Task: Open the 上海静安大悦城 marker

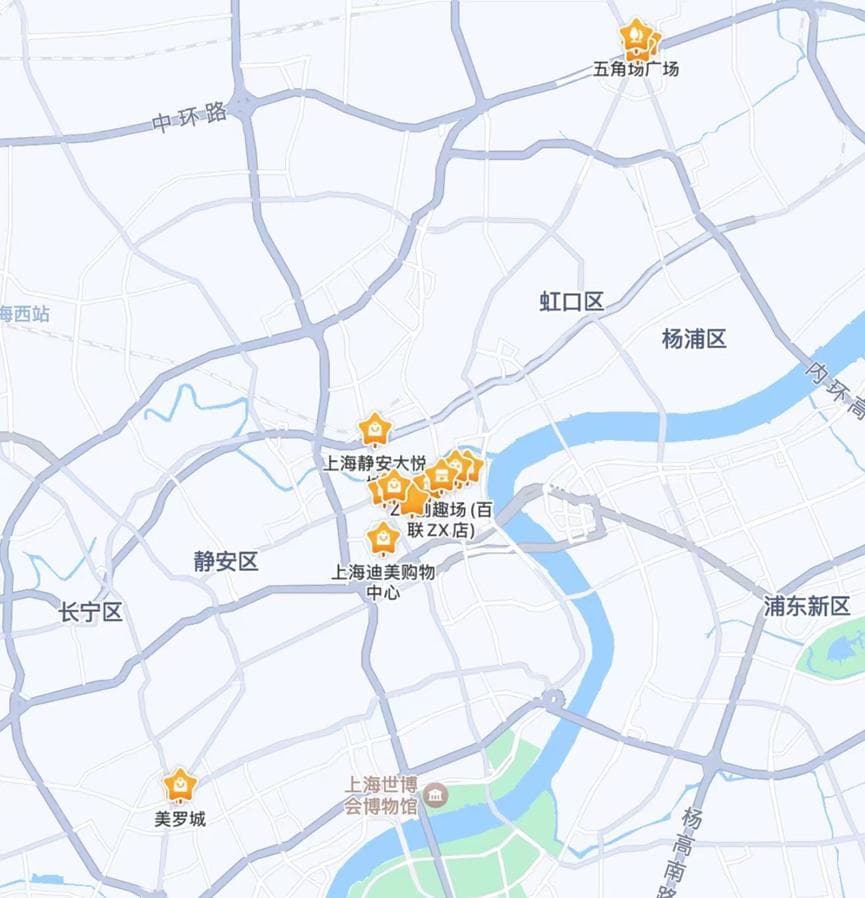Action: point(375,430)
